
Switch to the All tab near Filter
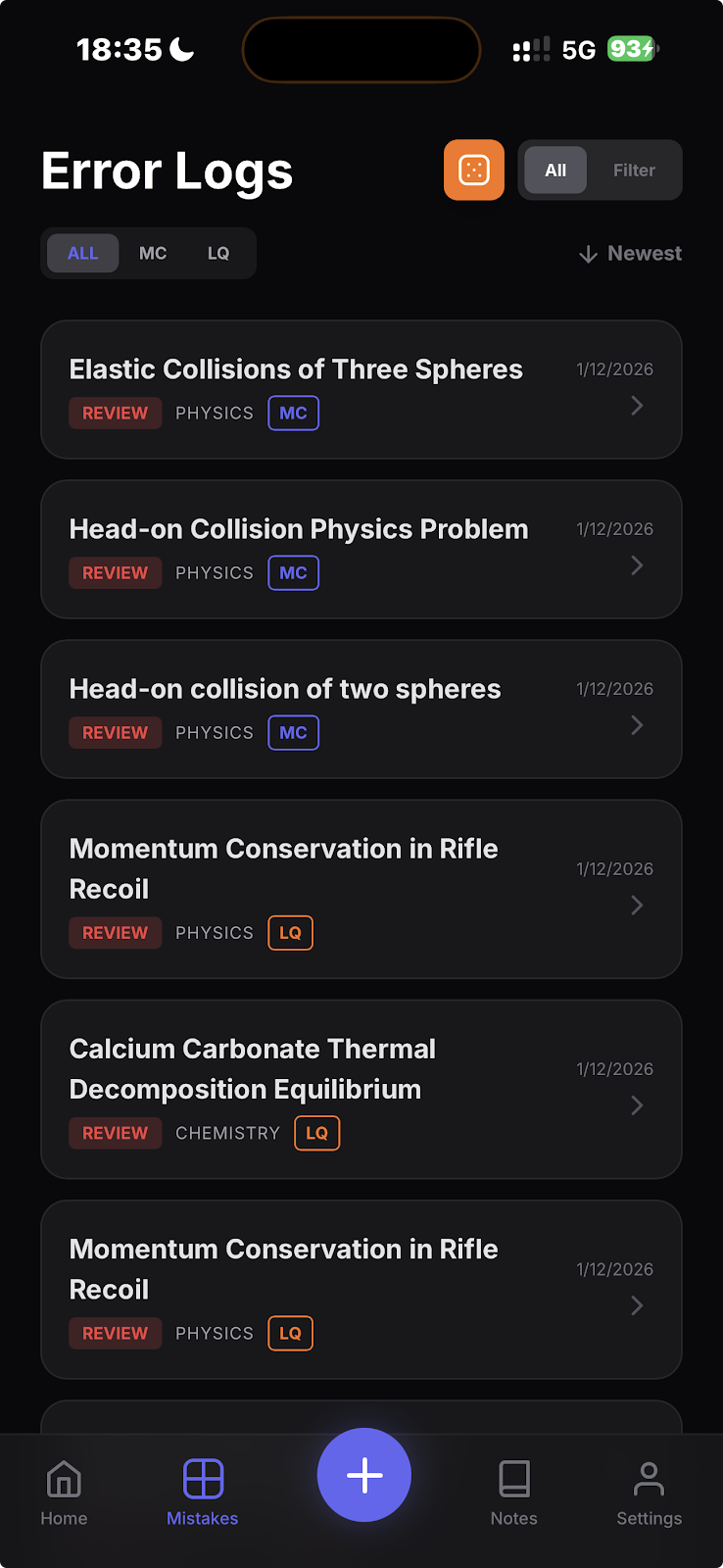point(554,170)
